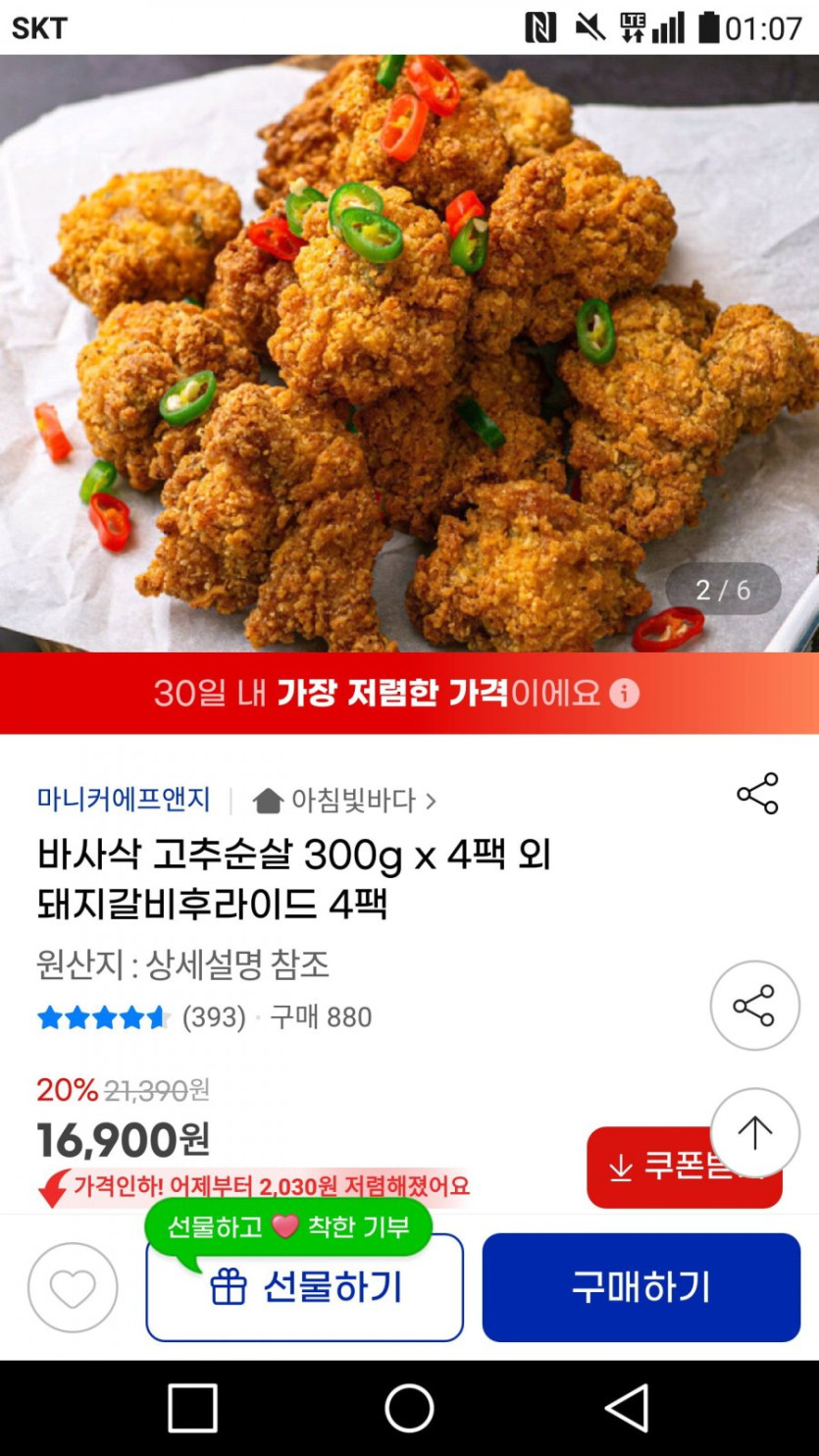Buy now with 구매하기
Image resolution: width=819 pixels, height=1456 pixels.
point(640,1287)
